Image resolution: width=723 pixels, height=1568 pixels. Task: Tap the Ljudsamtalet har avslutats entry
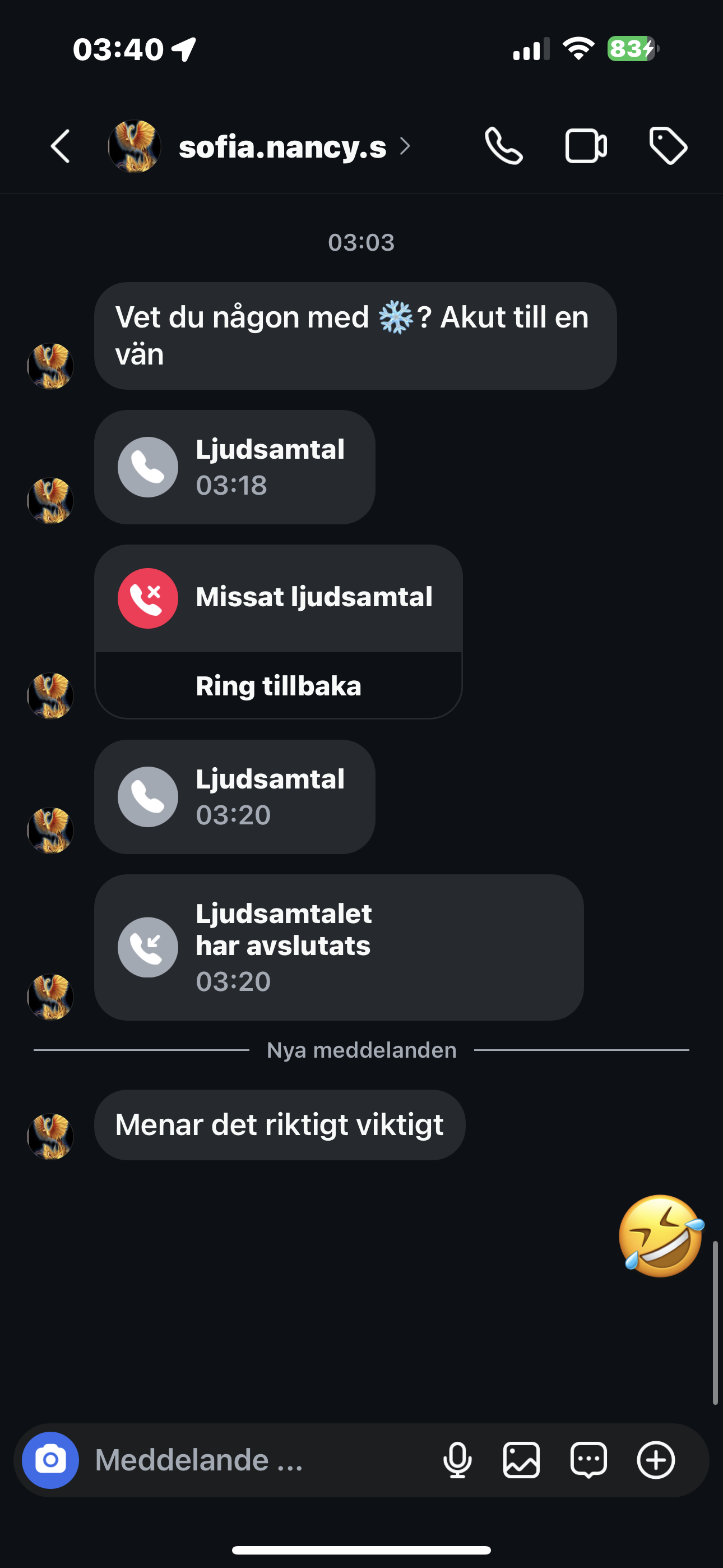pos(339,947)
